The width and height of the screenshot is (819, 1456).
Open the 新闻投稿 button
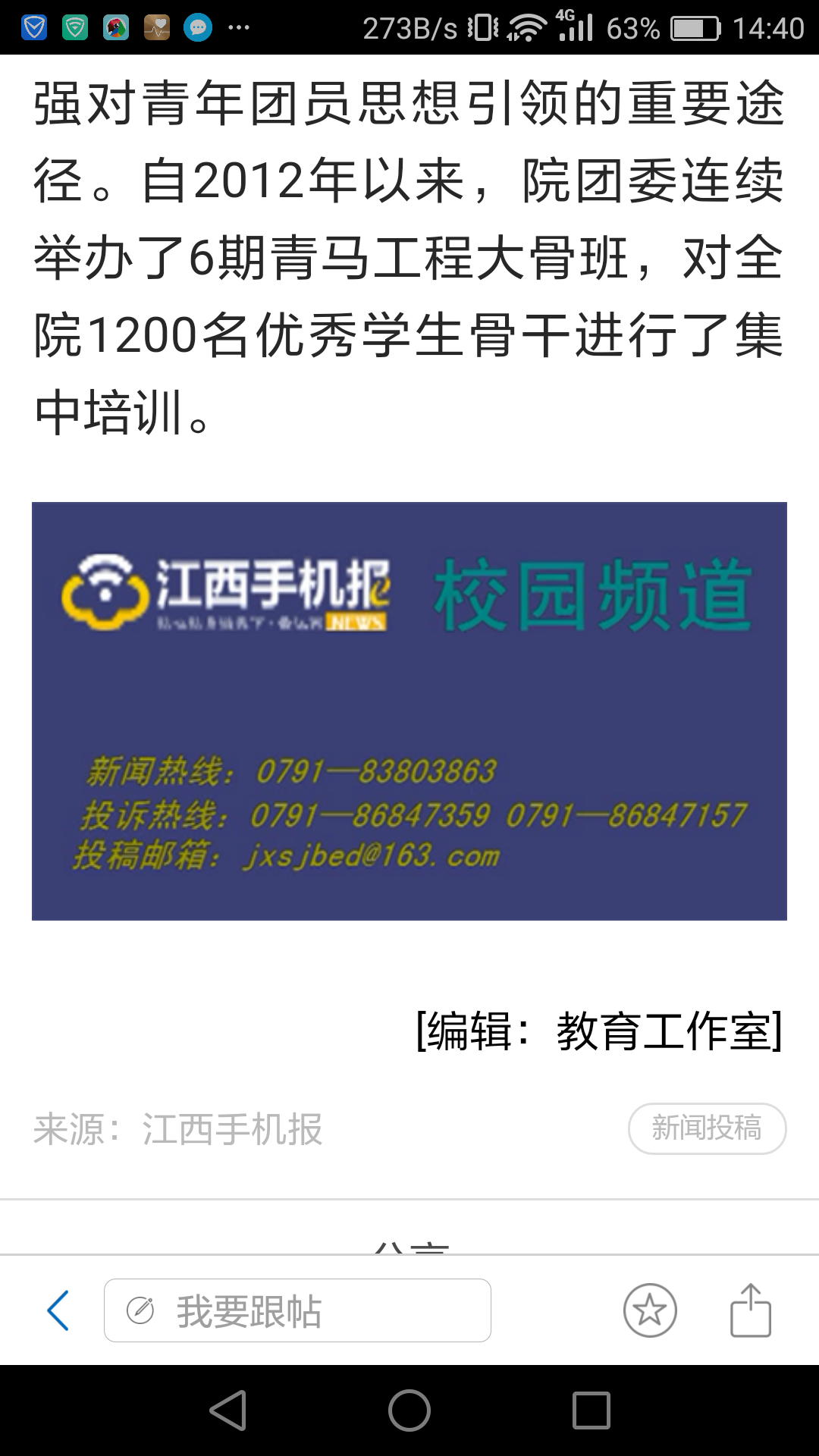(x=707, y=1128)
